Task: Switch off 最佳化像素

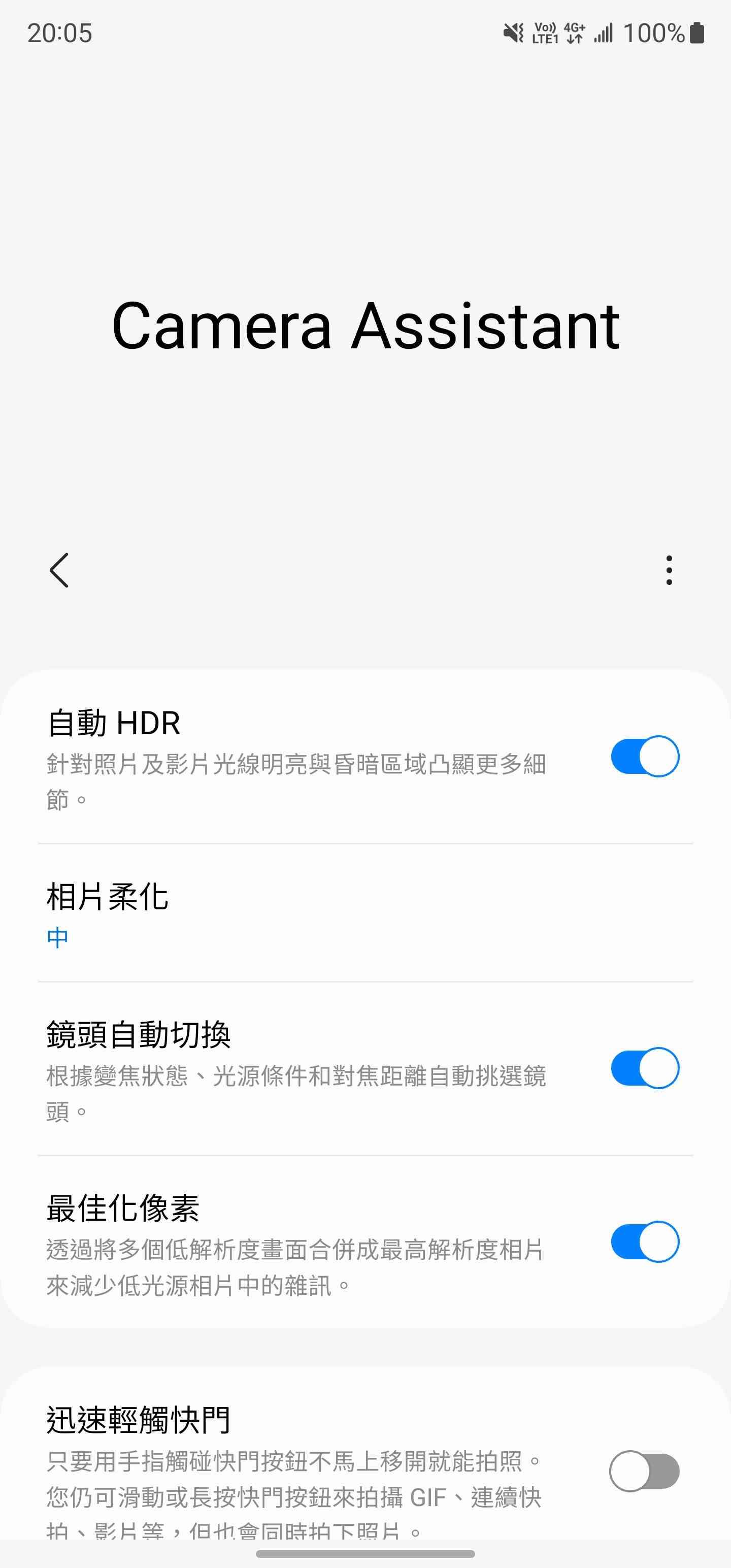Action: point(645,1241)
